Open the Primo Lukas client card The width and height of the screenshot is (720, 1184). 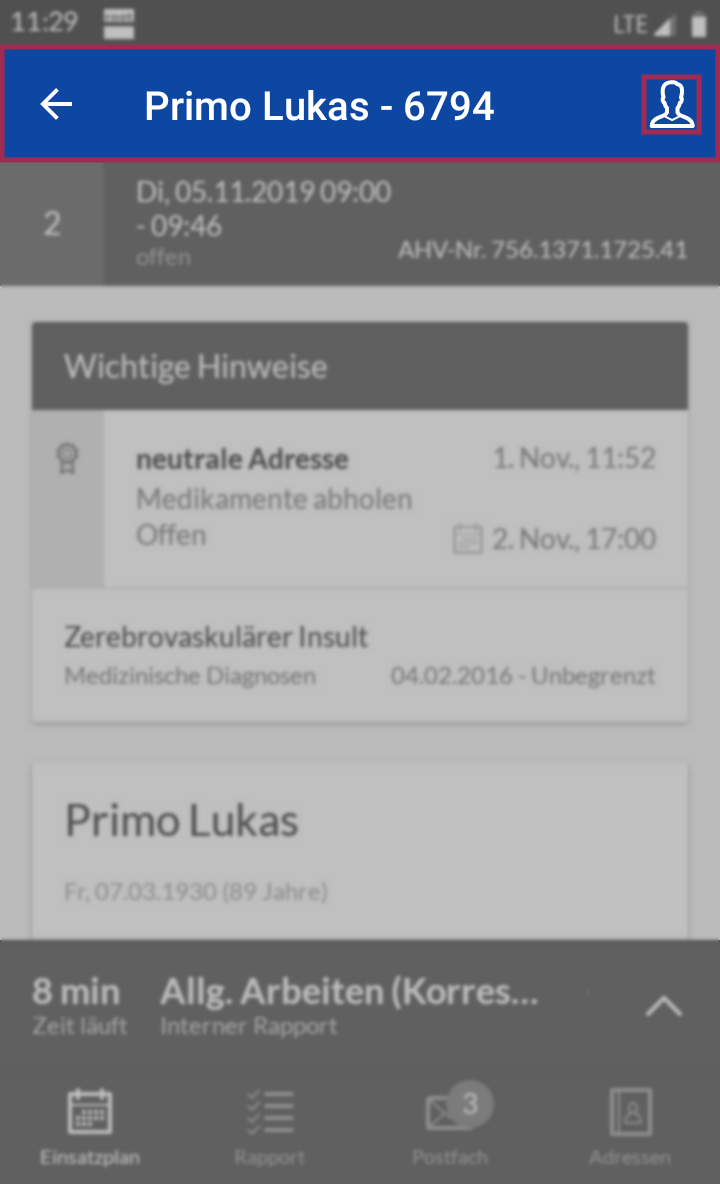tap(360, 852)
